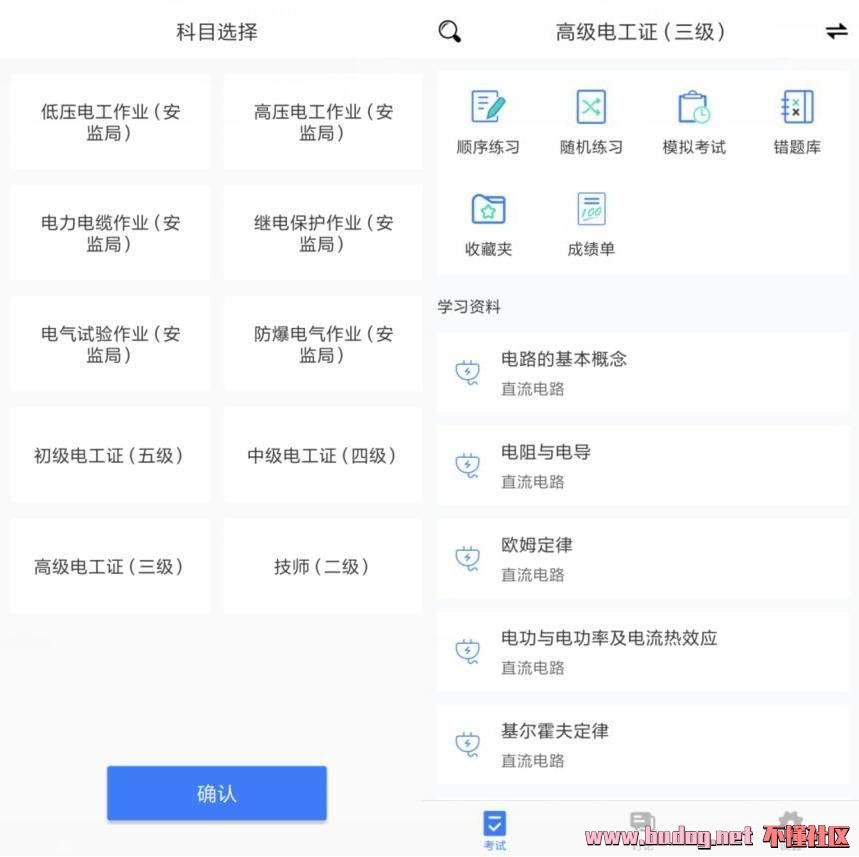
Task: Open 欧姆定律 study material
Action: 642,559
